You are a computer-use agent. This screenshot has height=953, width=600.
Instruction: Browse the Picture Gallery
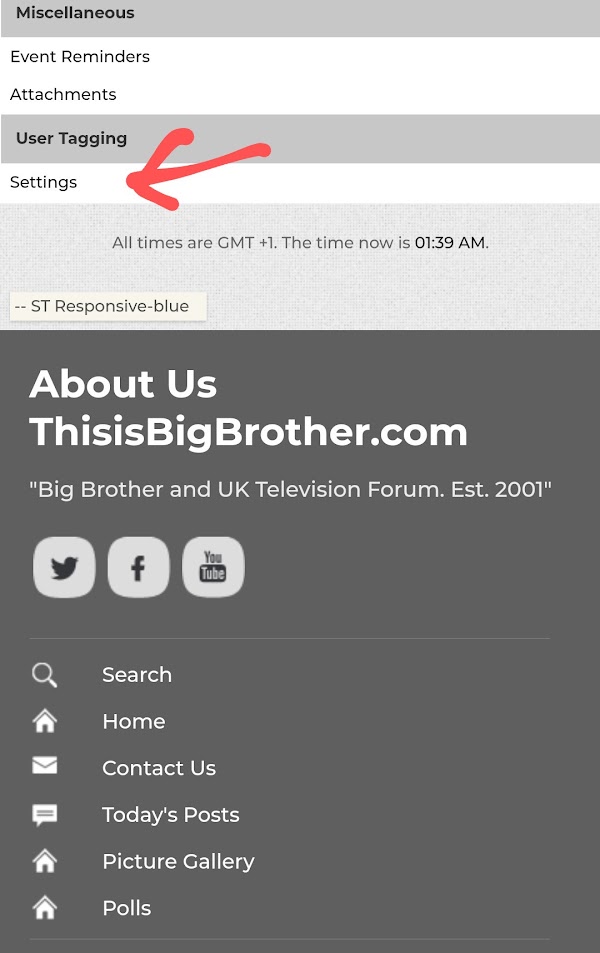coord(178,862)
